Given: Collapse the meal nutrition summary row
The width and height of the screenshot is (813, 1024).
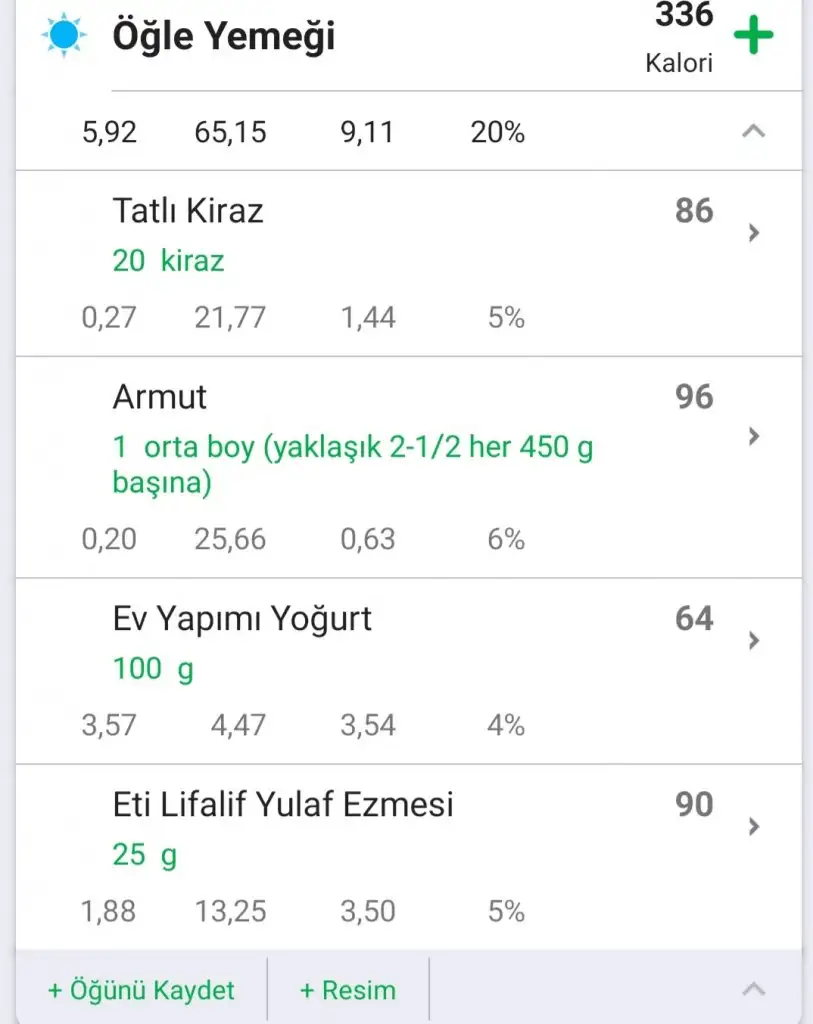Looking at the screenshot, I should [753, 131].
